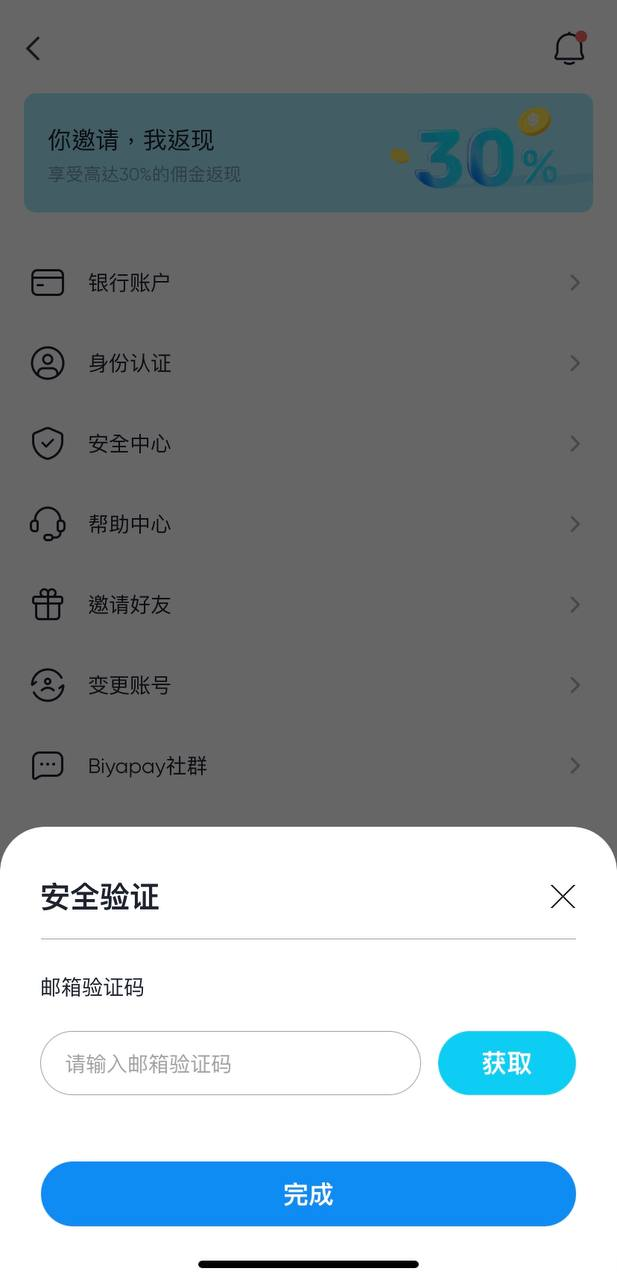
Task: Choose 变更账号
Action: coord(308,685)
